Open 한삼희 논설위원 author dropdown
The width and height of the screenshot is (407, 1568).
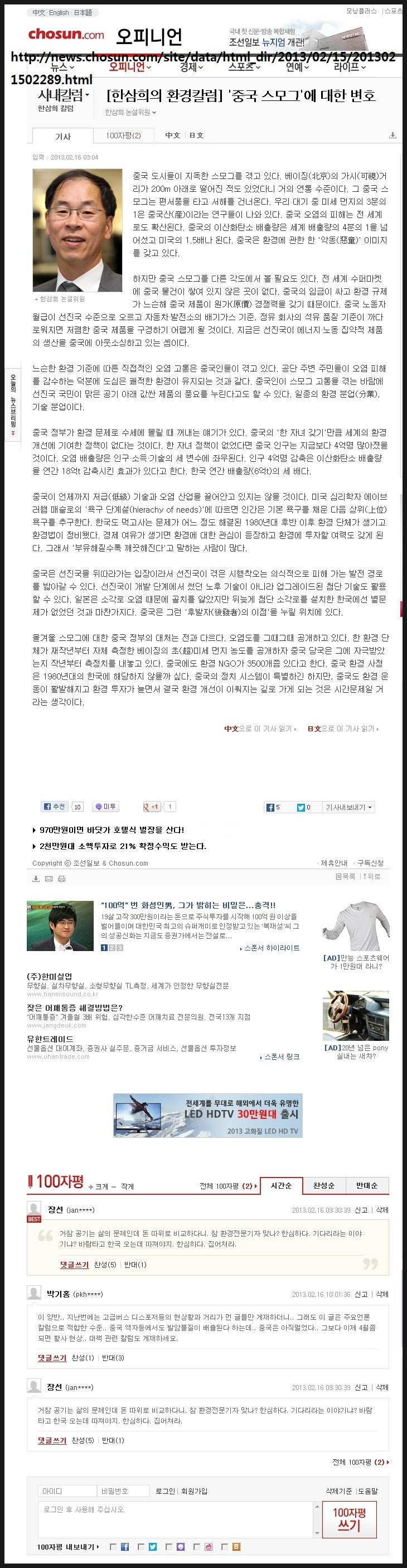pyautogui.click(x=130, y=112)
